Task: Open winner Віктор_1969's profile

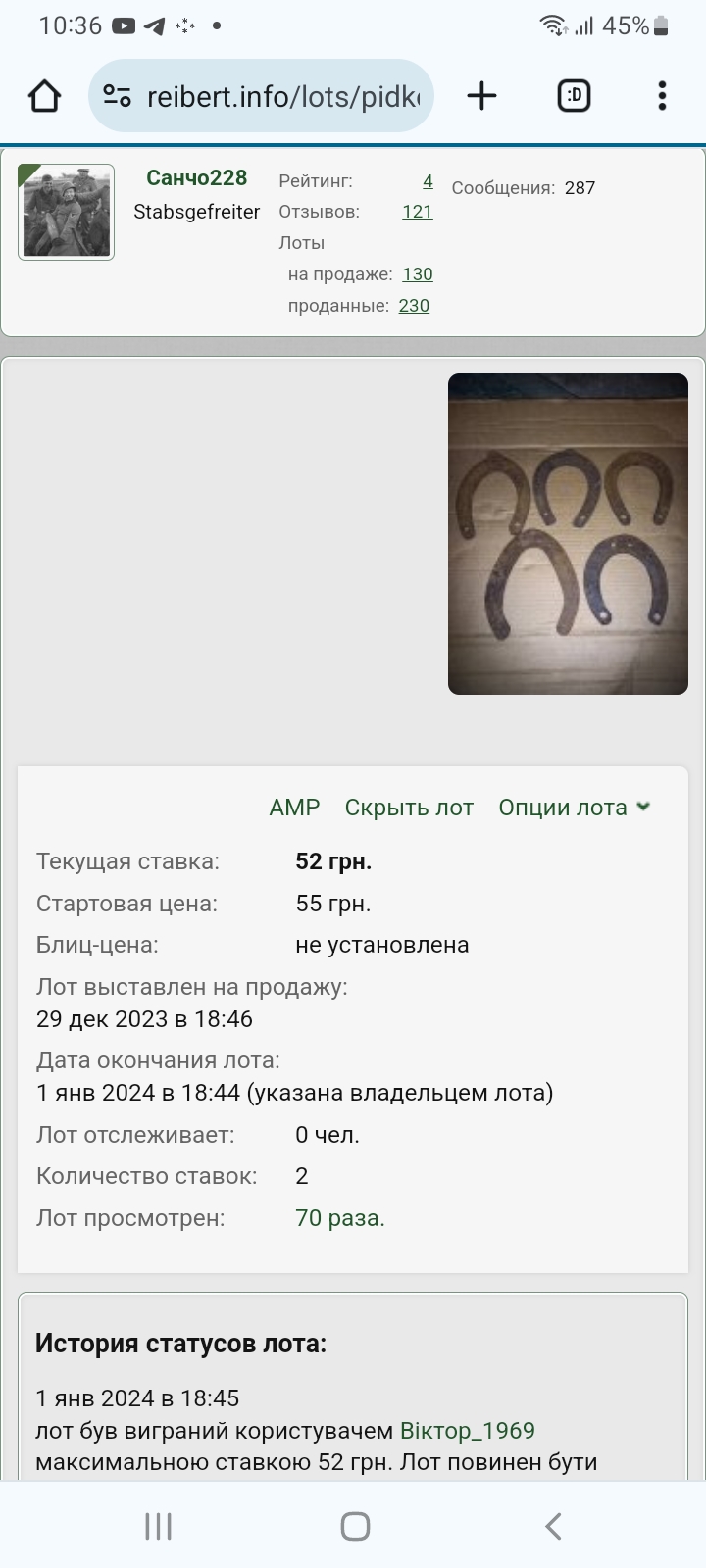Action: [x=467, y=1431]
